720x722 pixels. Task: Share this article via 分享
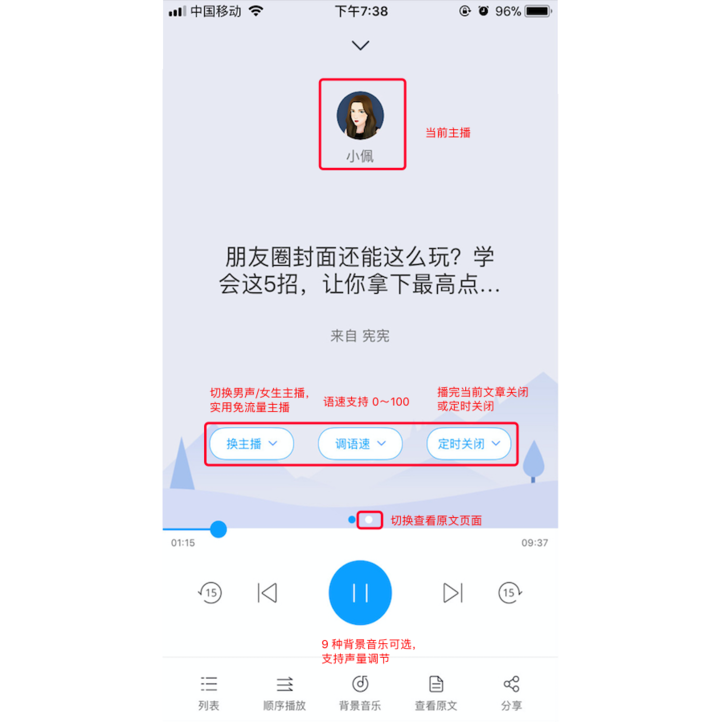[511, 692]
